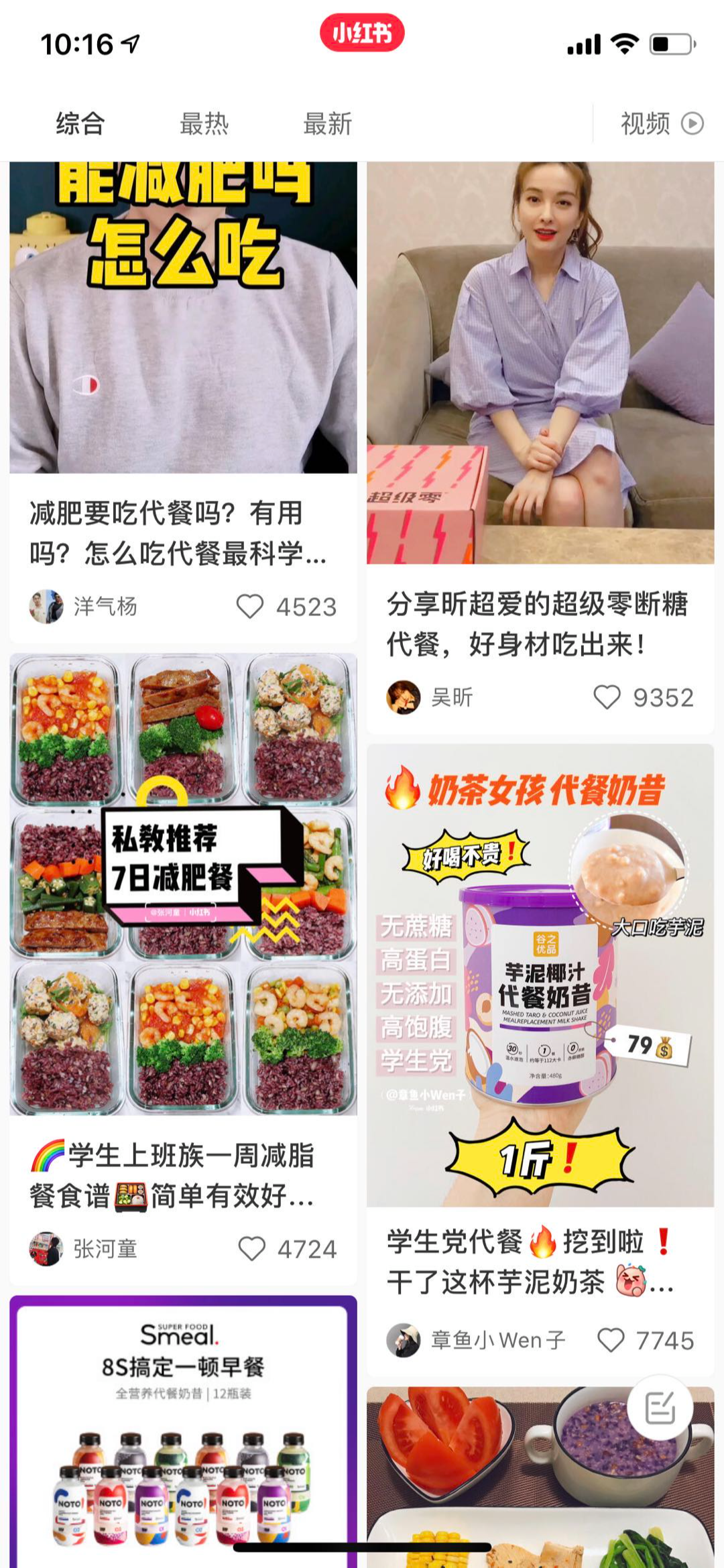Image resolution: width=724 pixels, height=1568 pixels.
Task: Open the 学生党代餐 芋泥奶茶 post
Action: click(x=530, y=1262)
